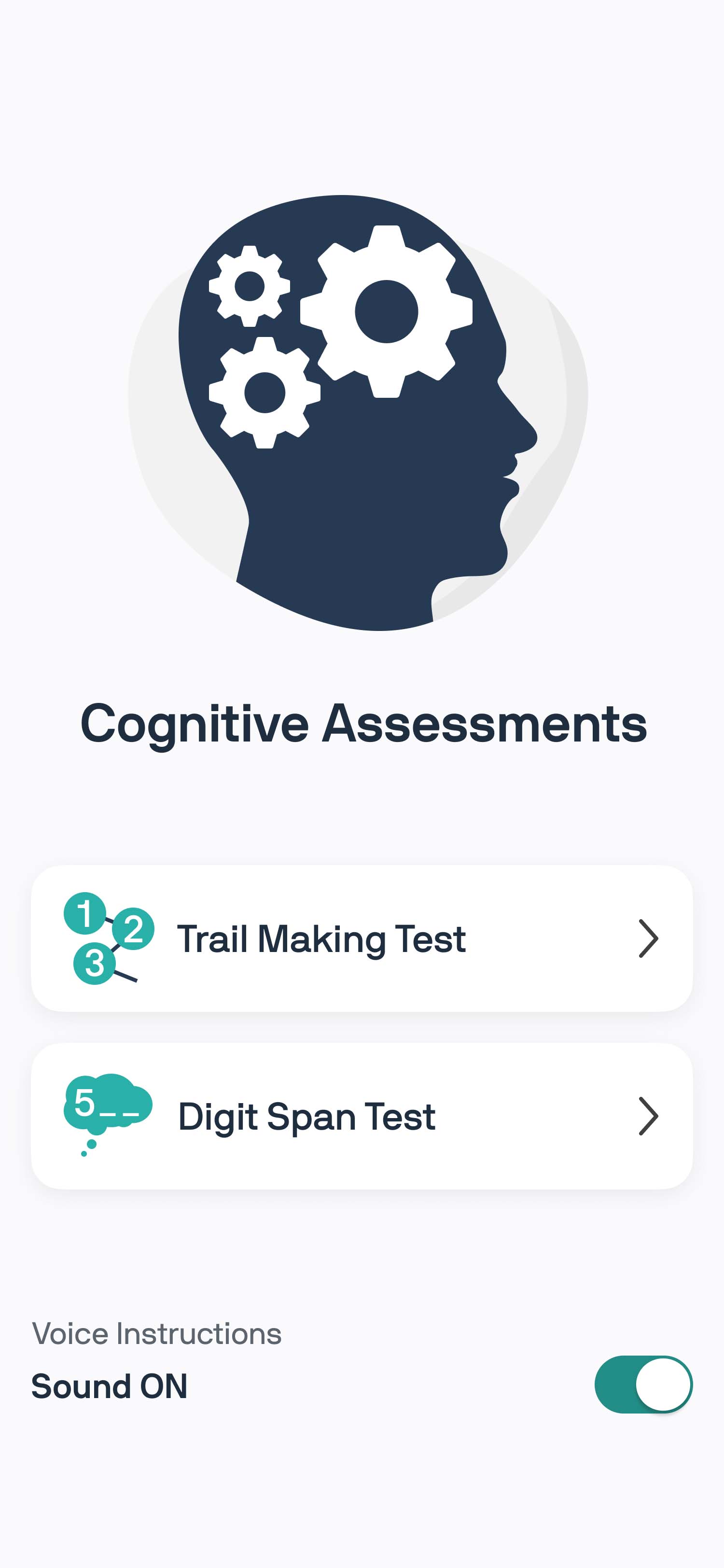Open the Trail Making Test
724x1568 pixels.
click(362, 938)
